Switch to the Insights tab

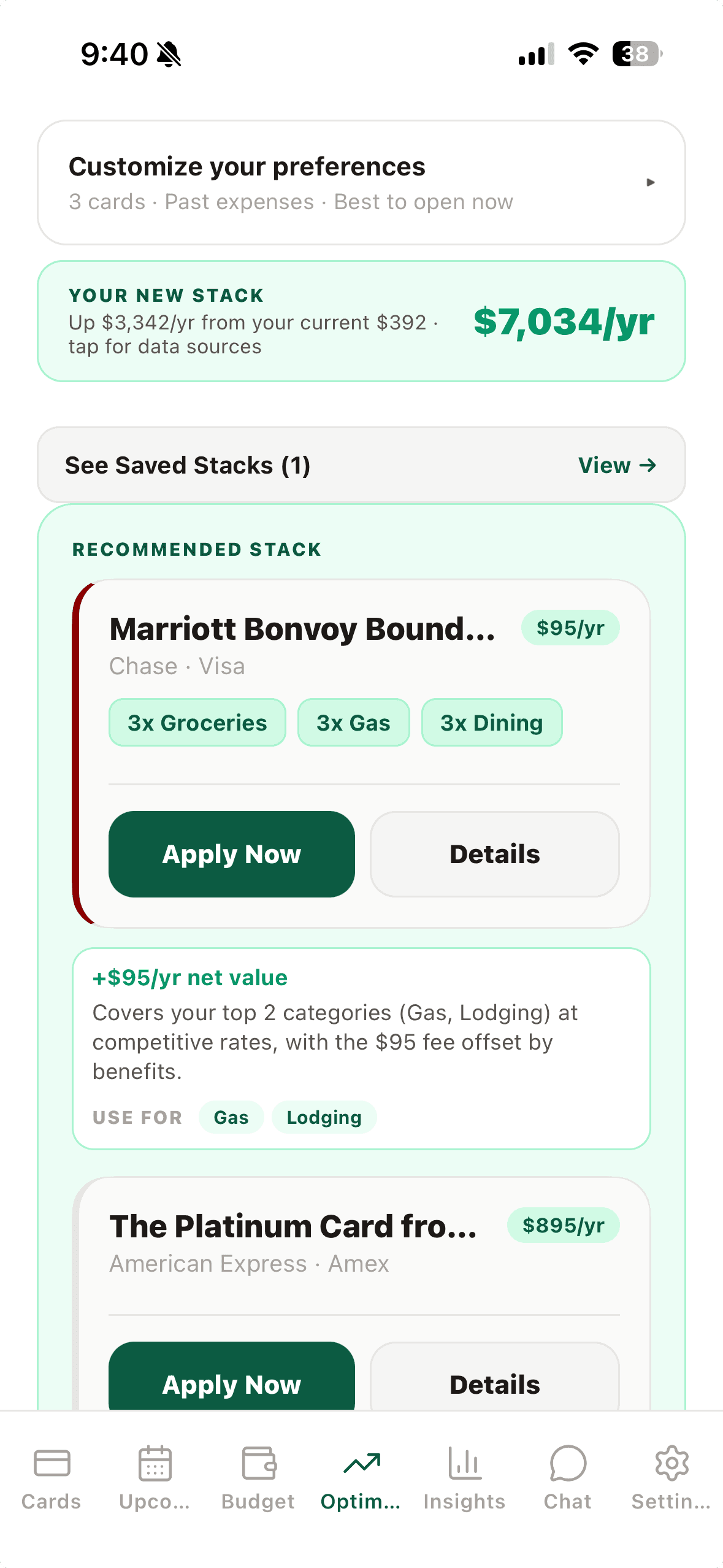pyautogui.click(x=465, y=1478)
